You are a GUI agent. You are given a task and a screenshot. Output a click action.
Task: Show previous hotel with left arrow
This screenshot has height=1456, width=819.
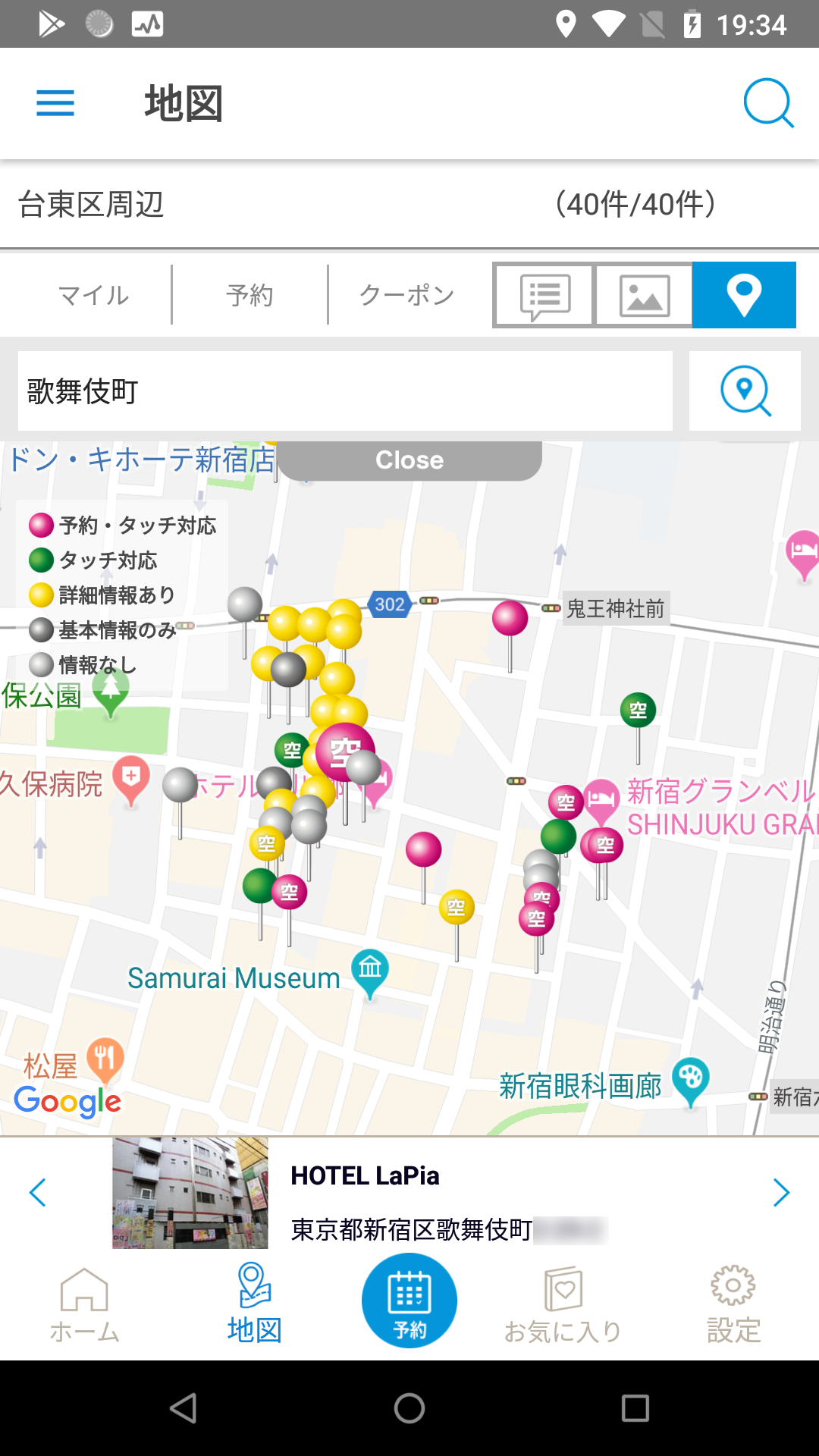[38, 1193]
